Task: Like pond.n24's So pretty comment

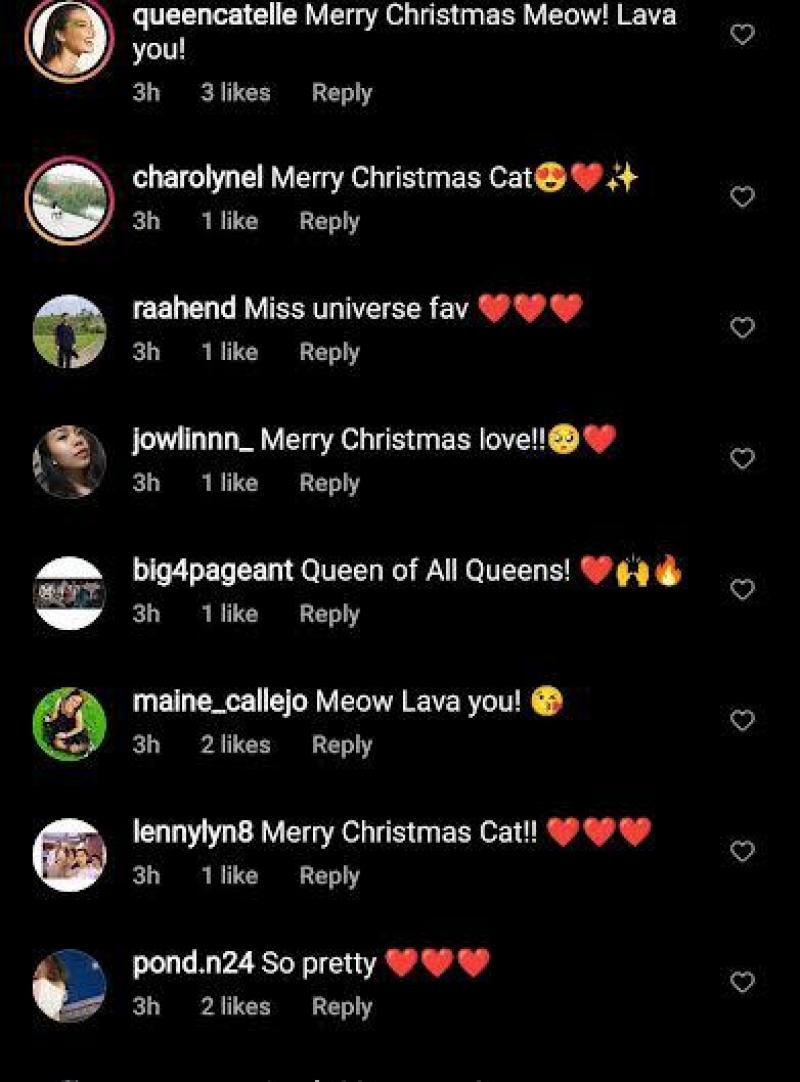Action: 742,983
